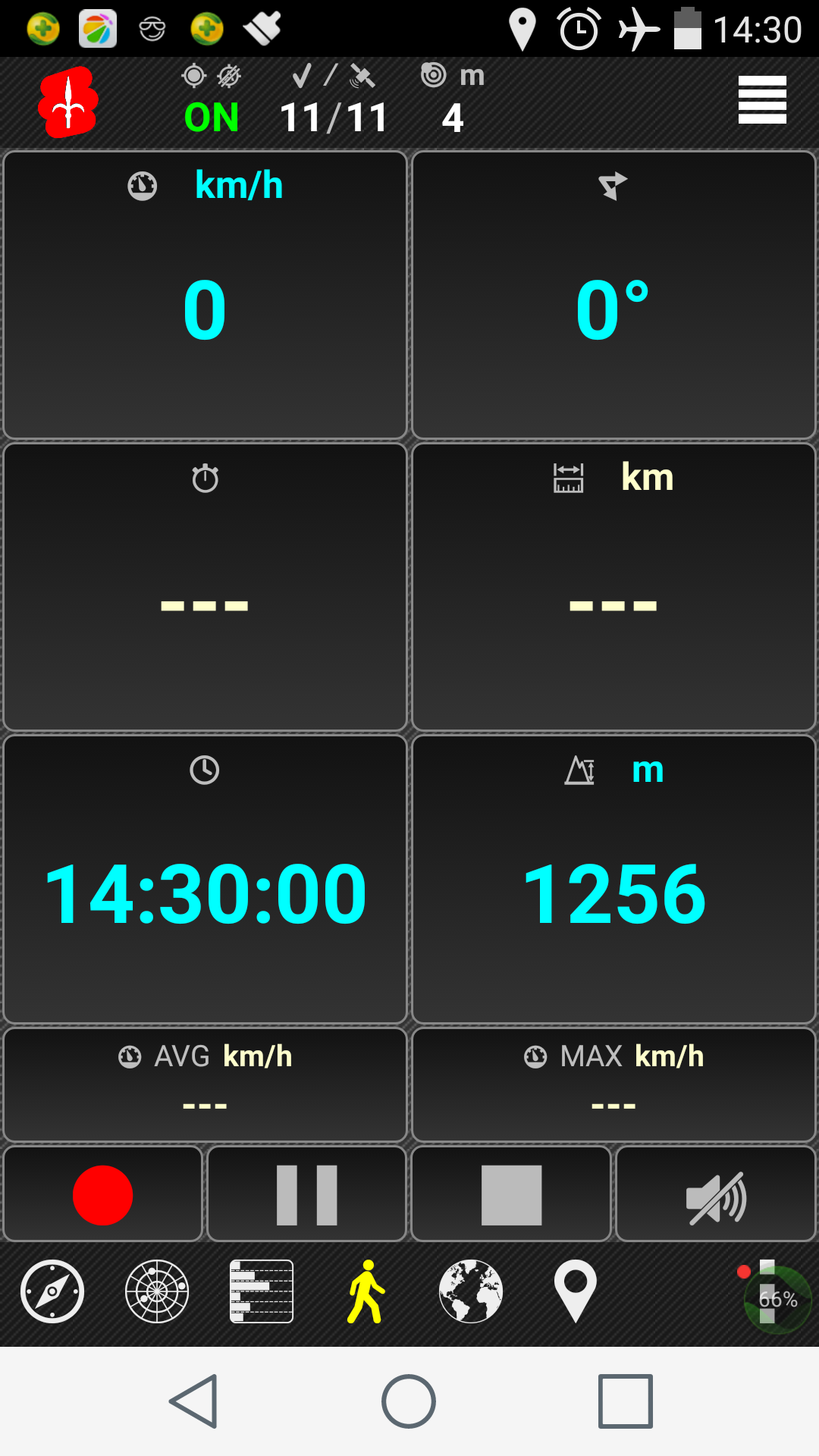Tap the distance km tile
Screen dimensions: 819x1456
point(613,587)
